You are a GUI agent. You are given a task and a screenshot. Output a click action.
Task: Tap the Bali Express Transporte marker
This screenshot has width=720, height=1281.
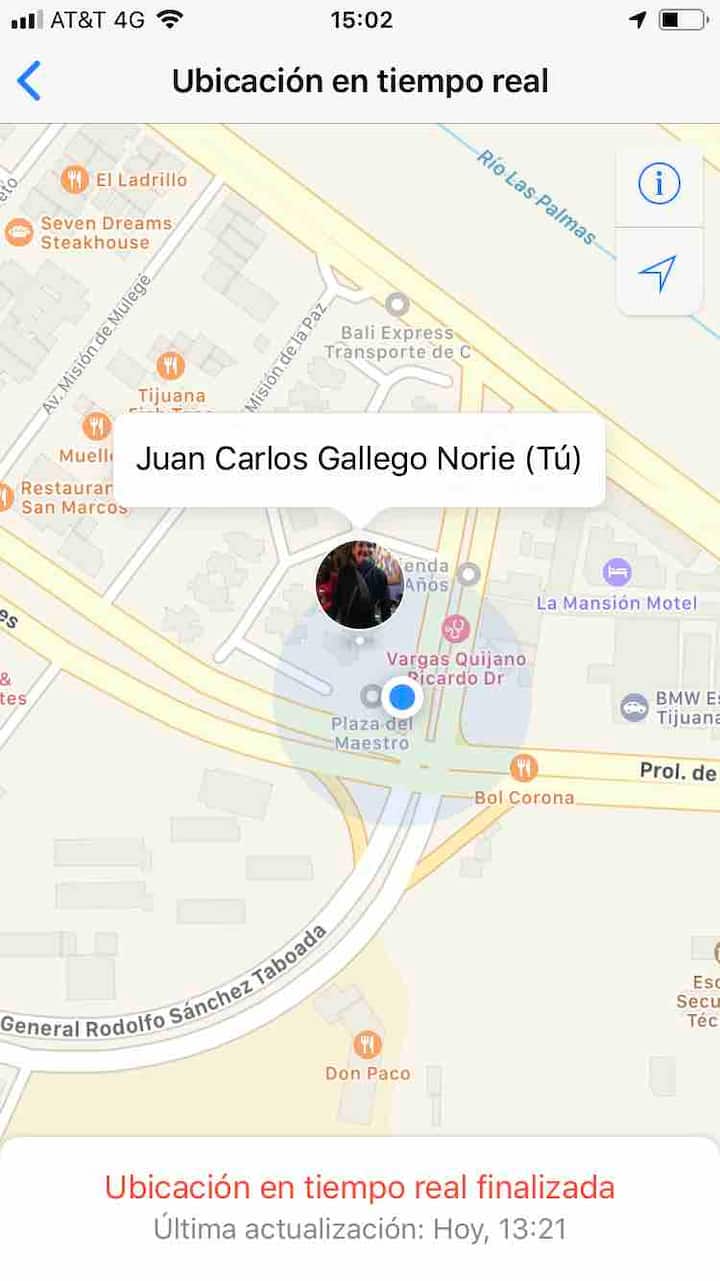(398, 303)
